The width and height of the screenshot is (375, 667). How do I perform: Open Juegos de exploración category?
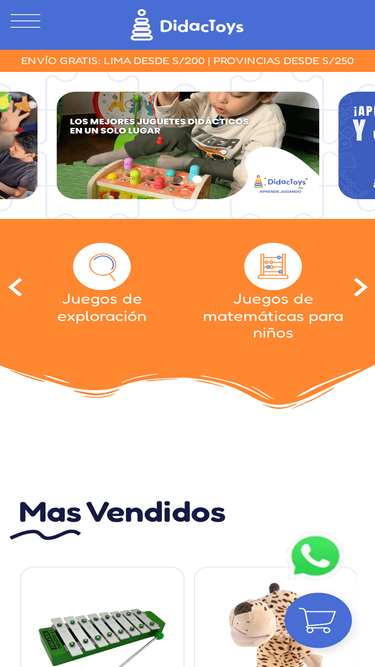pyautogui.click(x=102, y=284)
